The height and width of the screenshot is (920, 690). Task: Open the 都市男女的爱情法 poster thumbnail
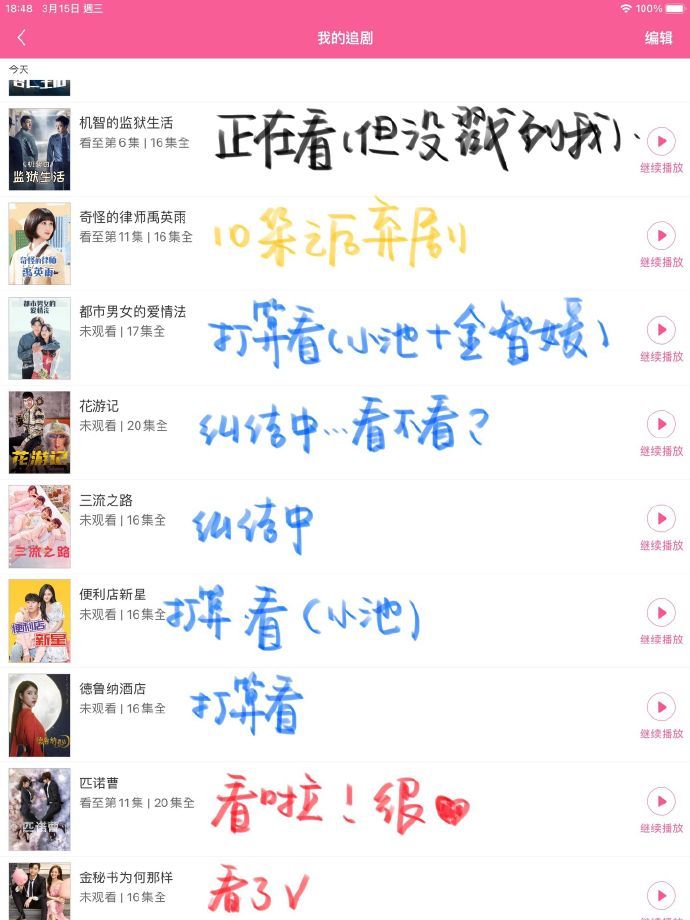[x=40, y=338]
